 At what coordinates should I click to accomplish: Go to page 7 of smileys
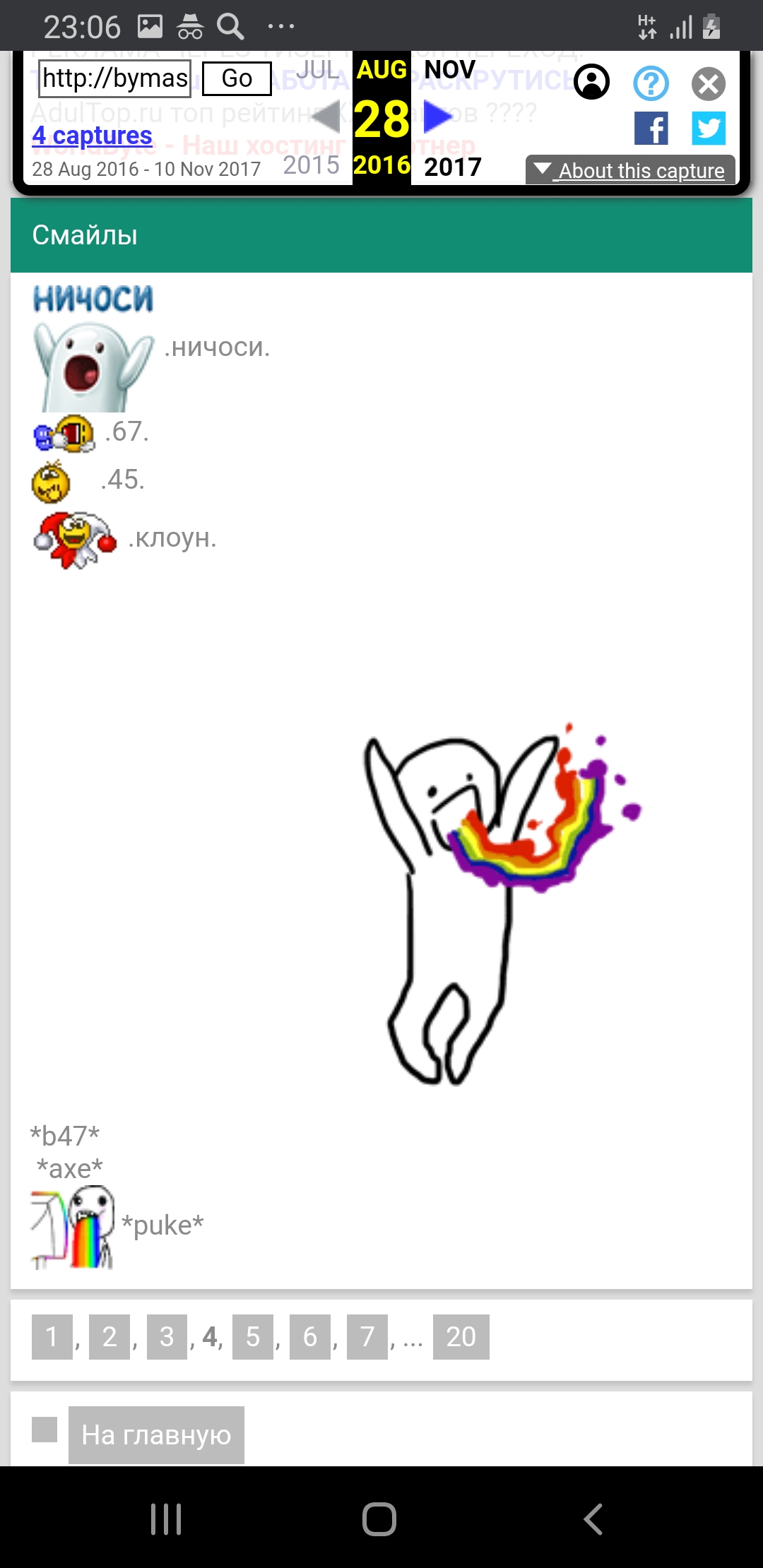[x=367, y=1336]
